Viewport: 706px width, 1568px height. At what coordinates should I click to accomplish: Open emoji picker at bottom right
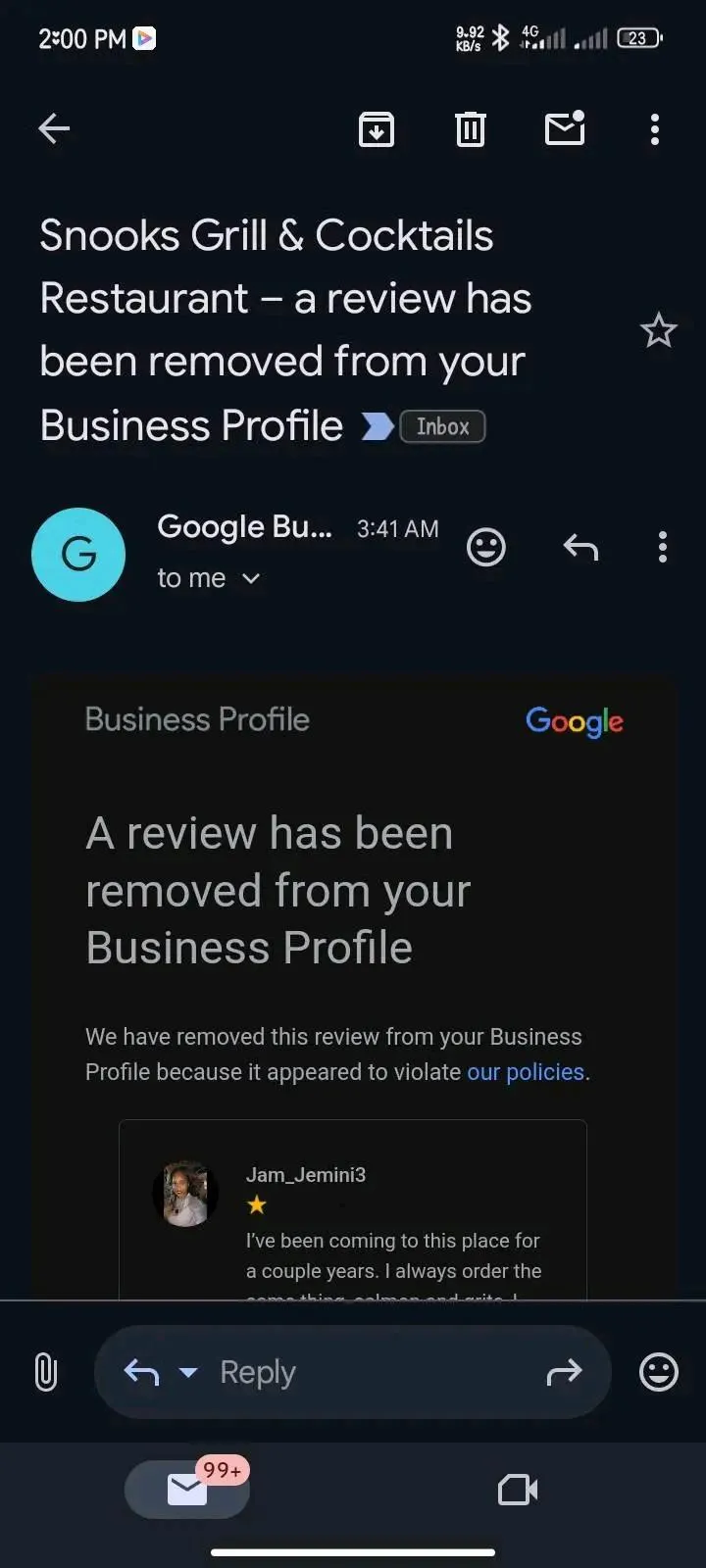coord(659,1372)
